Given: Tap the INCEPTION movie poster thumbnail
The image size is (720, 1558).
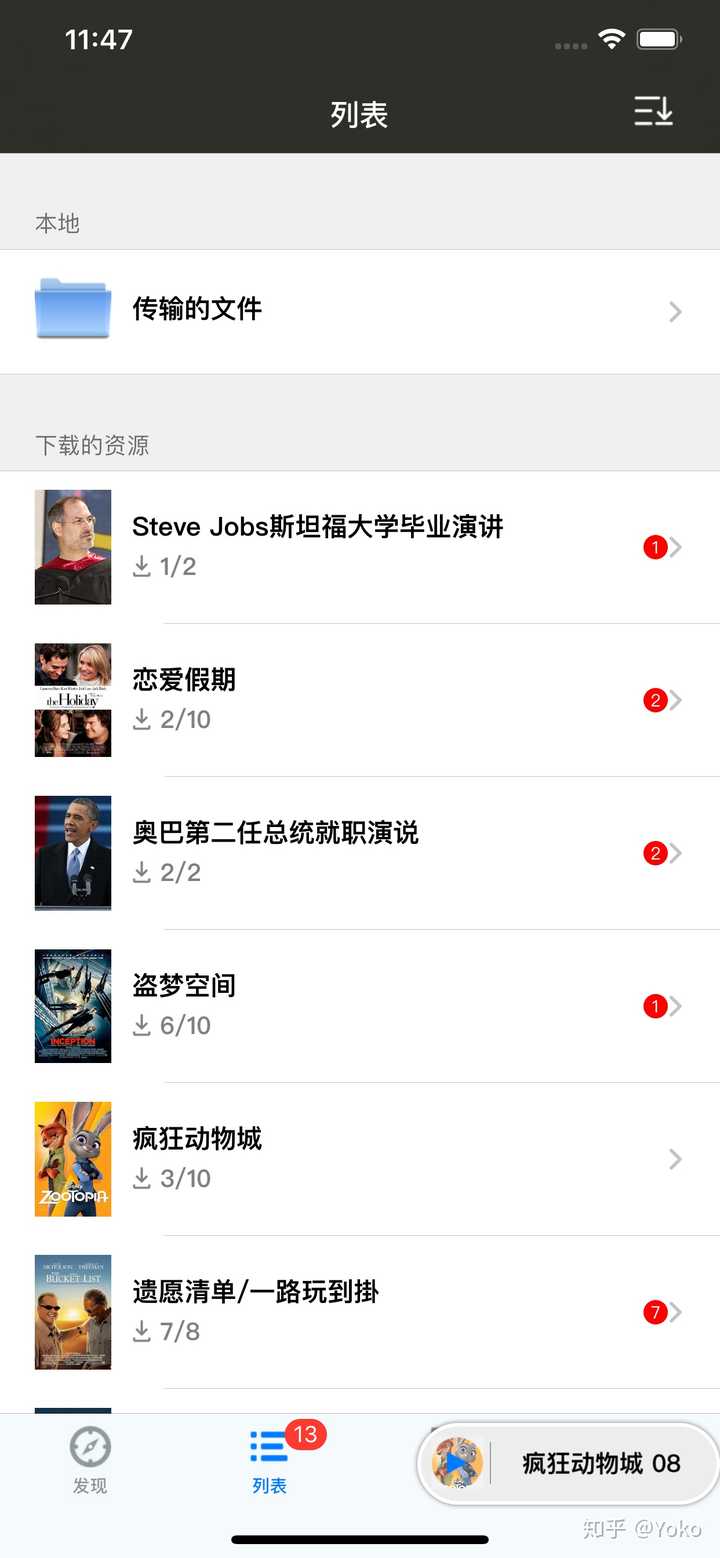Looking at the screenshot, I should click(x=72, y=1005).
